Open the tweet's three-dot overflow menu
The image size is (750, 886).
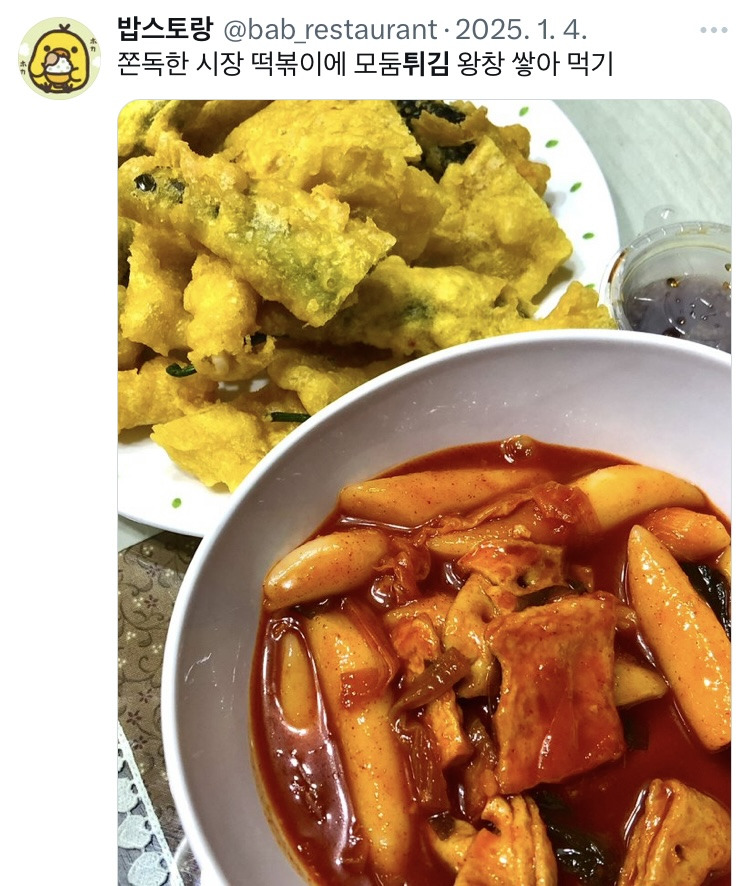pyautogui.click(x=714, y=30)
